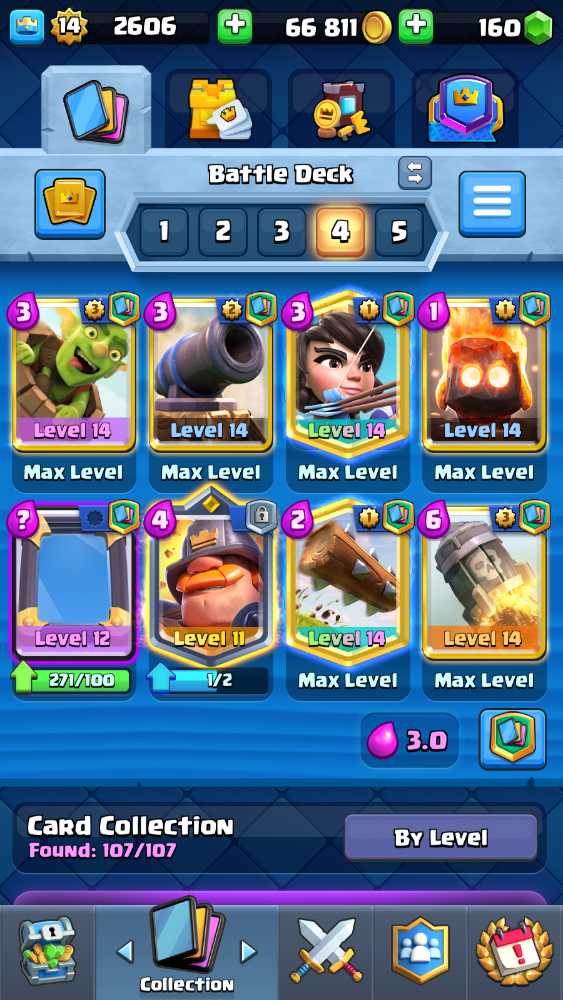Tap the deck swap arrows icon
Viewport: 563px width, 1000px height.
point(414,173)
